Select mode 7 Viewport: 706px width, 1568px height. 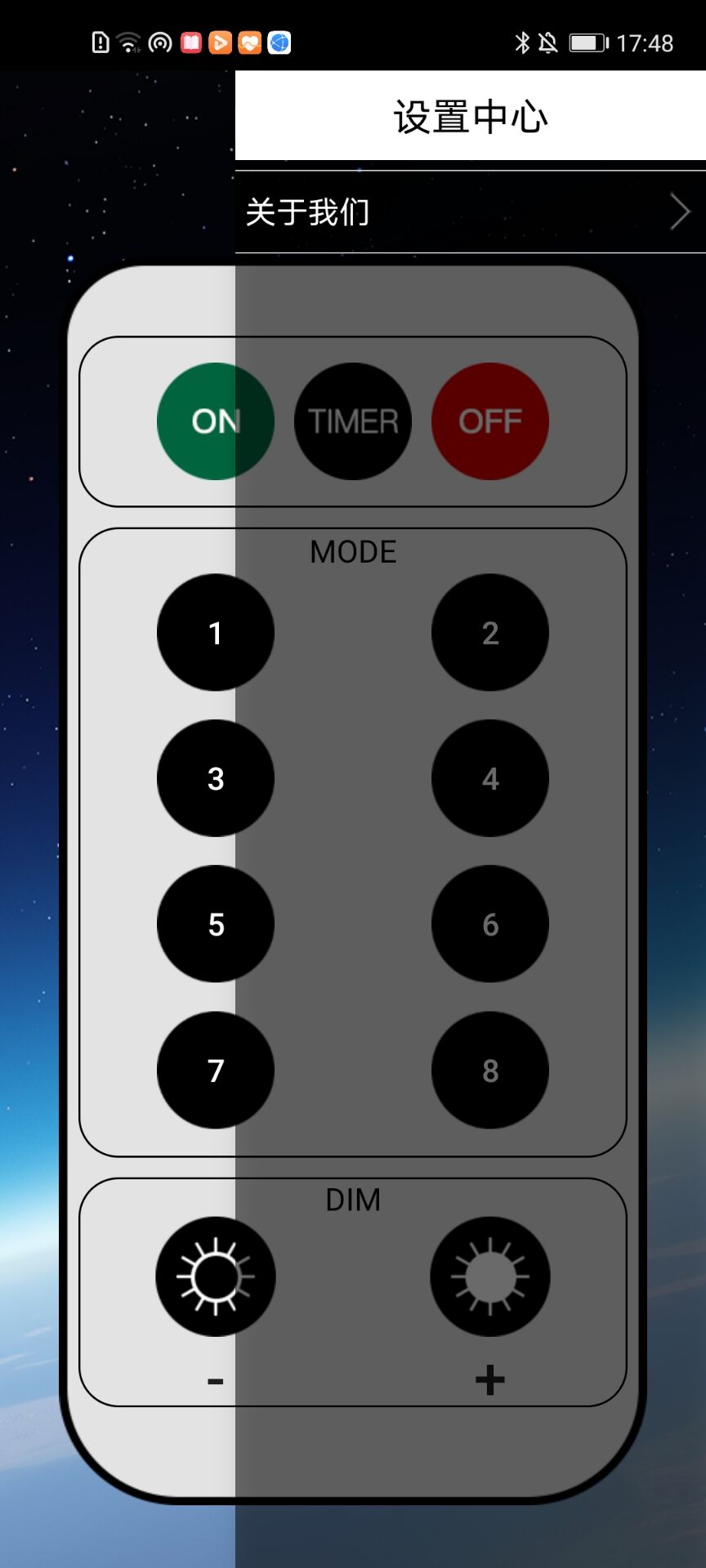(x=216, y=1071)
